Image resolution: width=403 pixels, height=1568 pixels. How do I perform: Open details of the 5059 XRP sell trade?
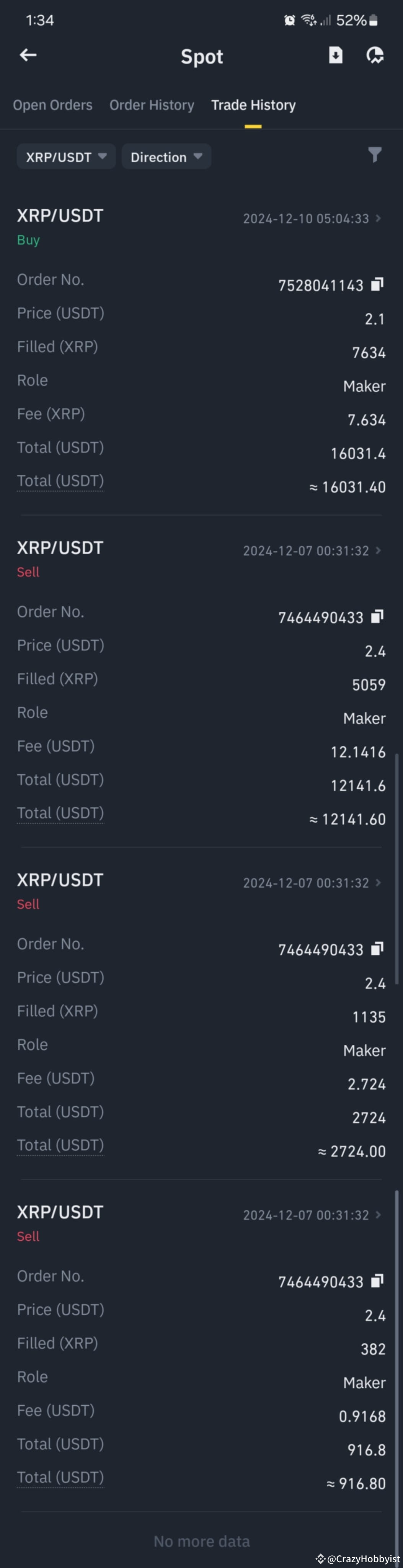point(312,551)
